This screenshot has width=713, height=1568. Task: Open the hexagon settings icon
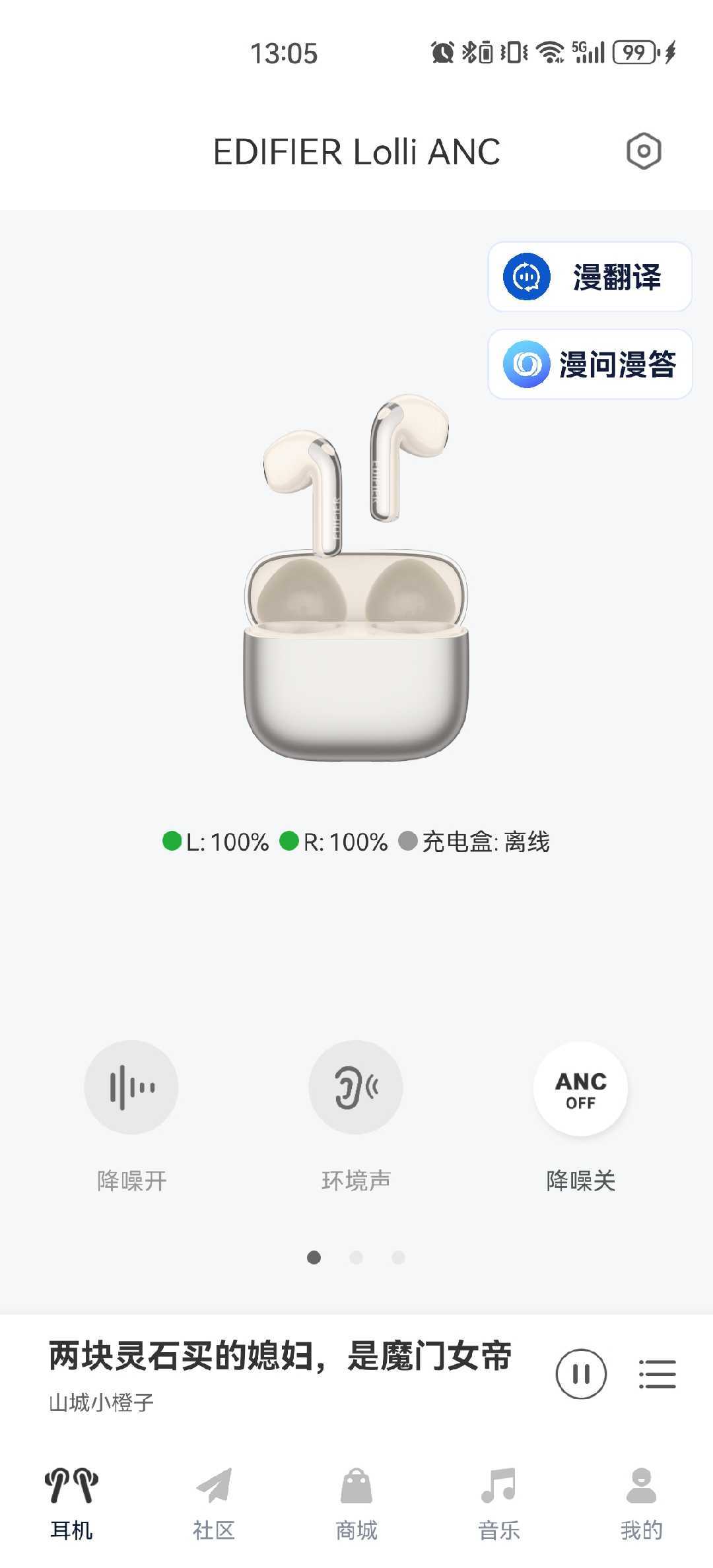[x=644, y=152]
